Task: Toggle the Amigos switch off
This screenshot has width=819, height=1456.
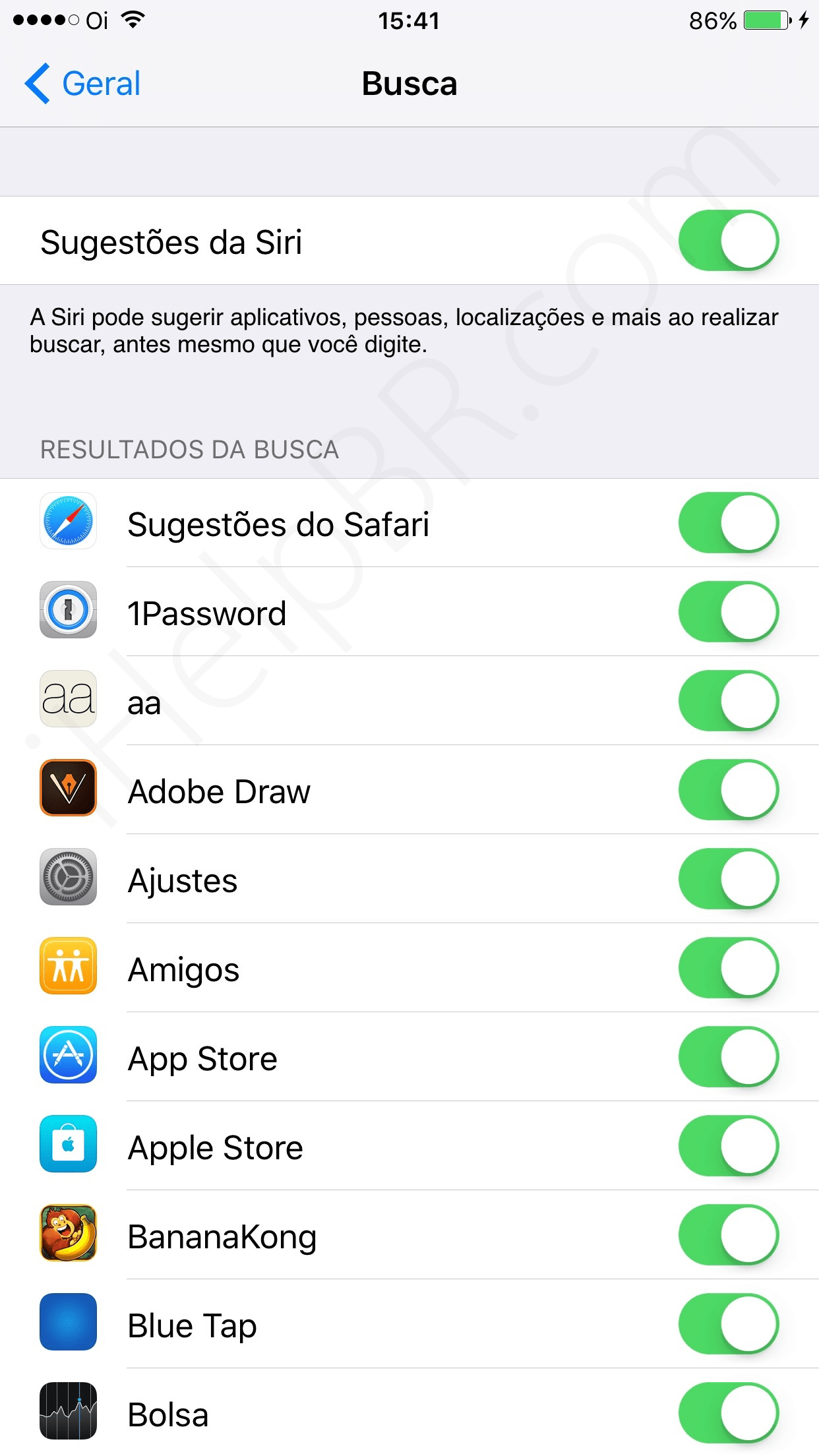Action: pos(728,968)
